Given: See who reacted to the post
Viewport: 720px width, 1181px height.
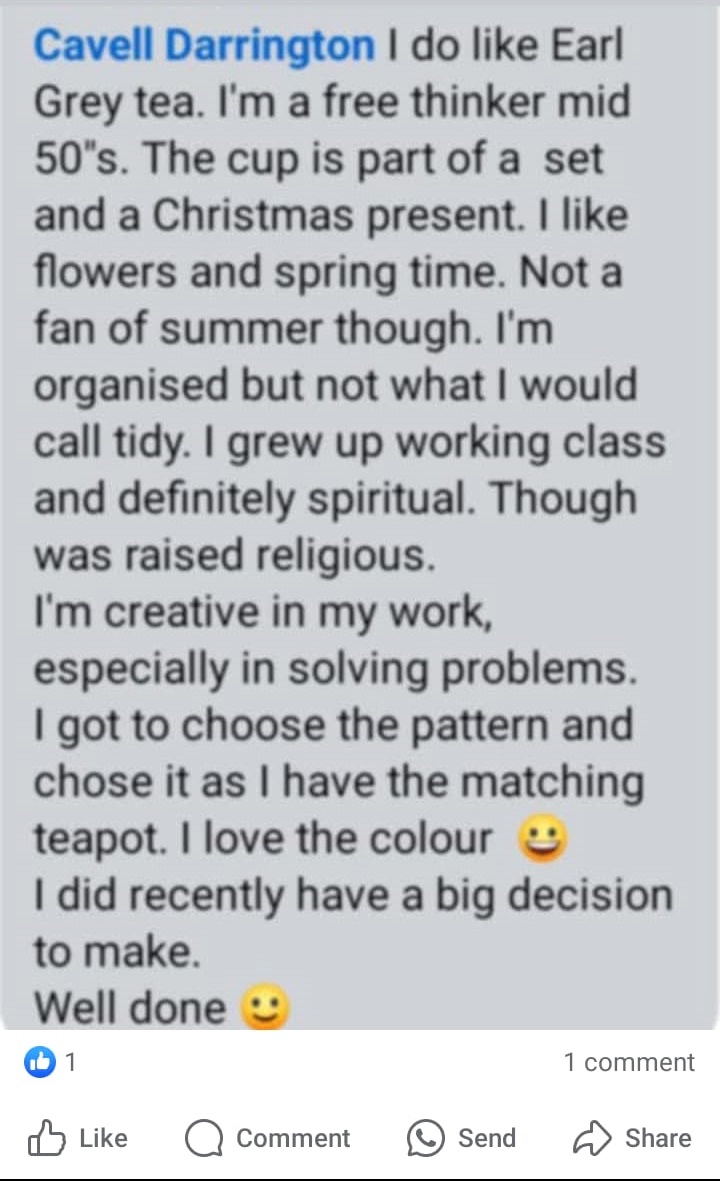Looking at the screenshot, I should [50, 1062].
